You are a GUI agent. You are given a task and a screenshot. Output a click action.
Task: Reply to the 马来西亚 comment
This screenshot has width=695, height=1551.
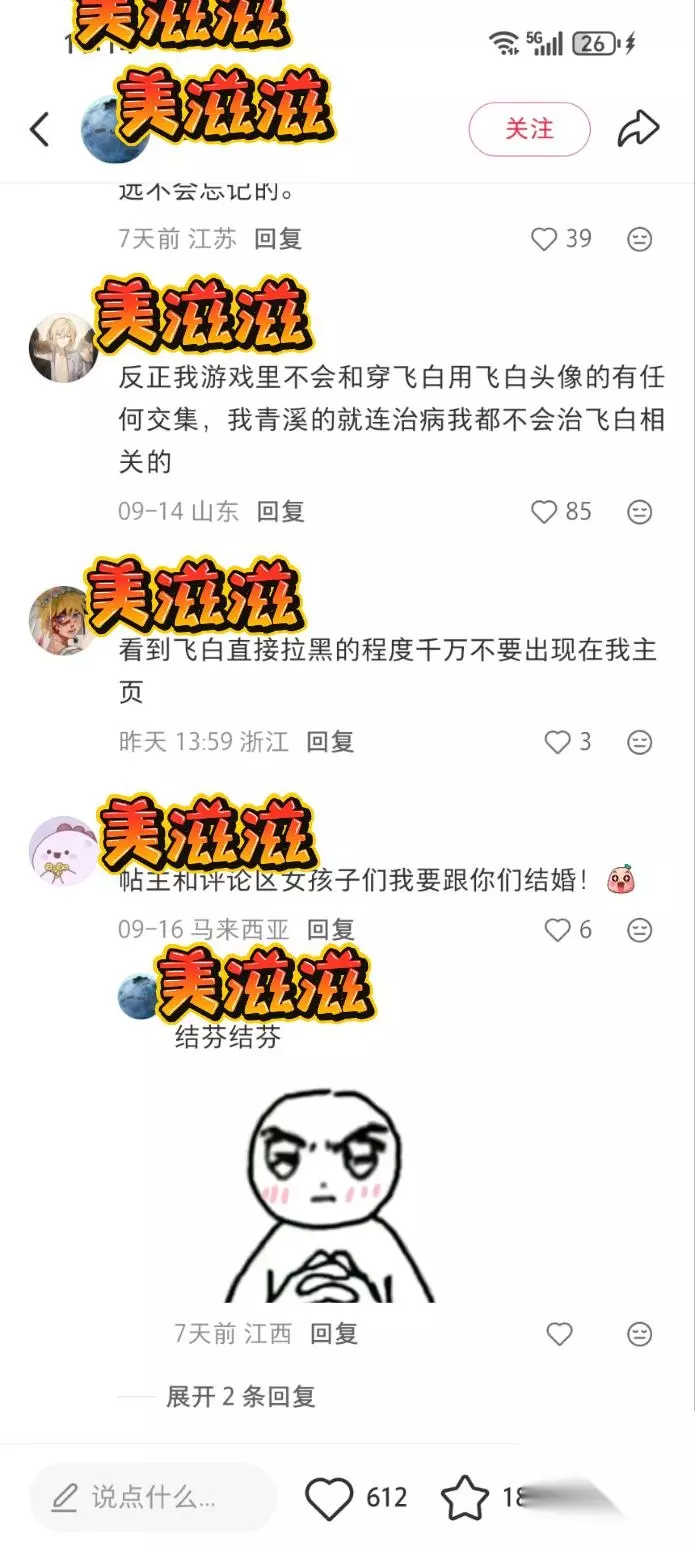click(x=330, y=930)
